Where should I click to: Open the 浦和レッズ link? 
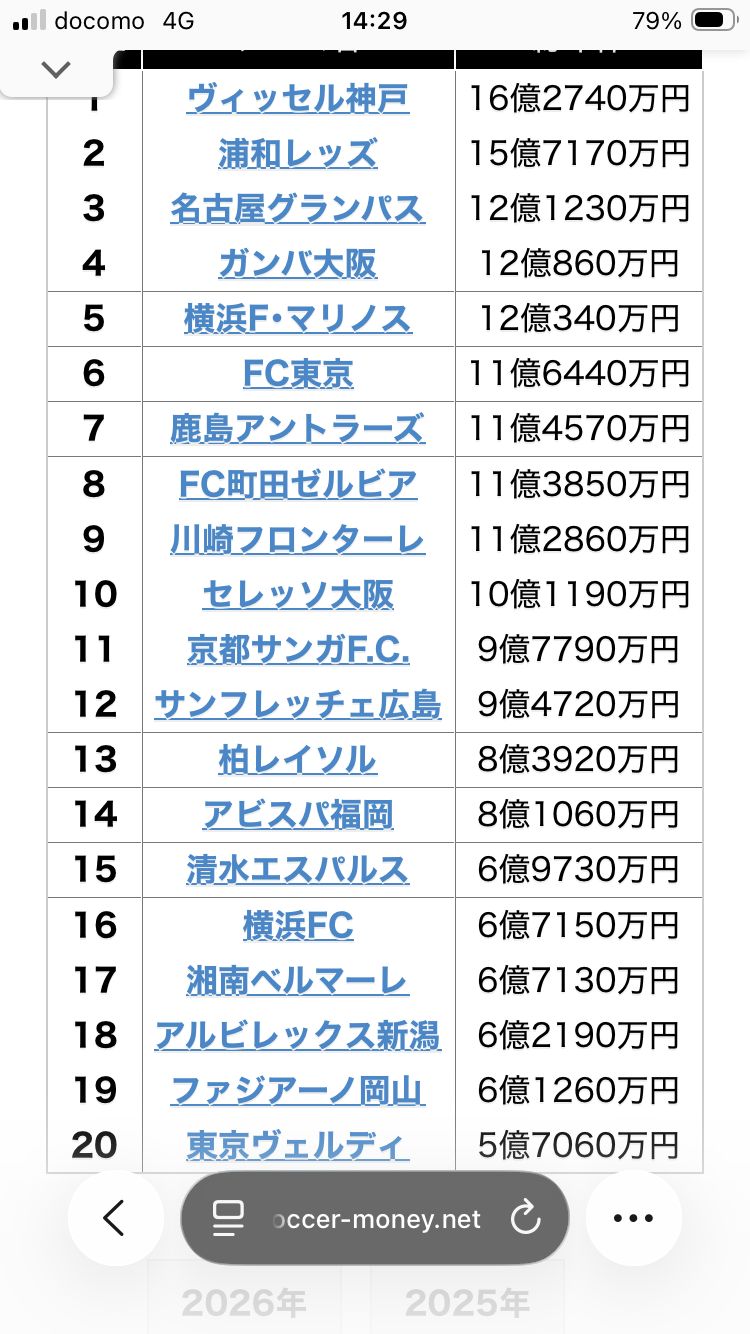tap(297, 154)
